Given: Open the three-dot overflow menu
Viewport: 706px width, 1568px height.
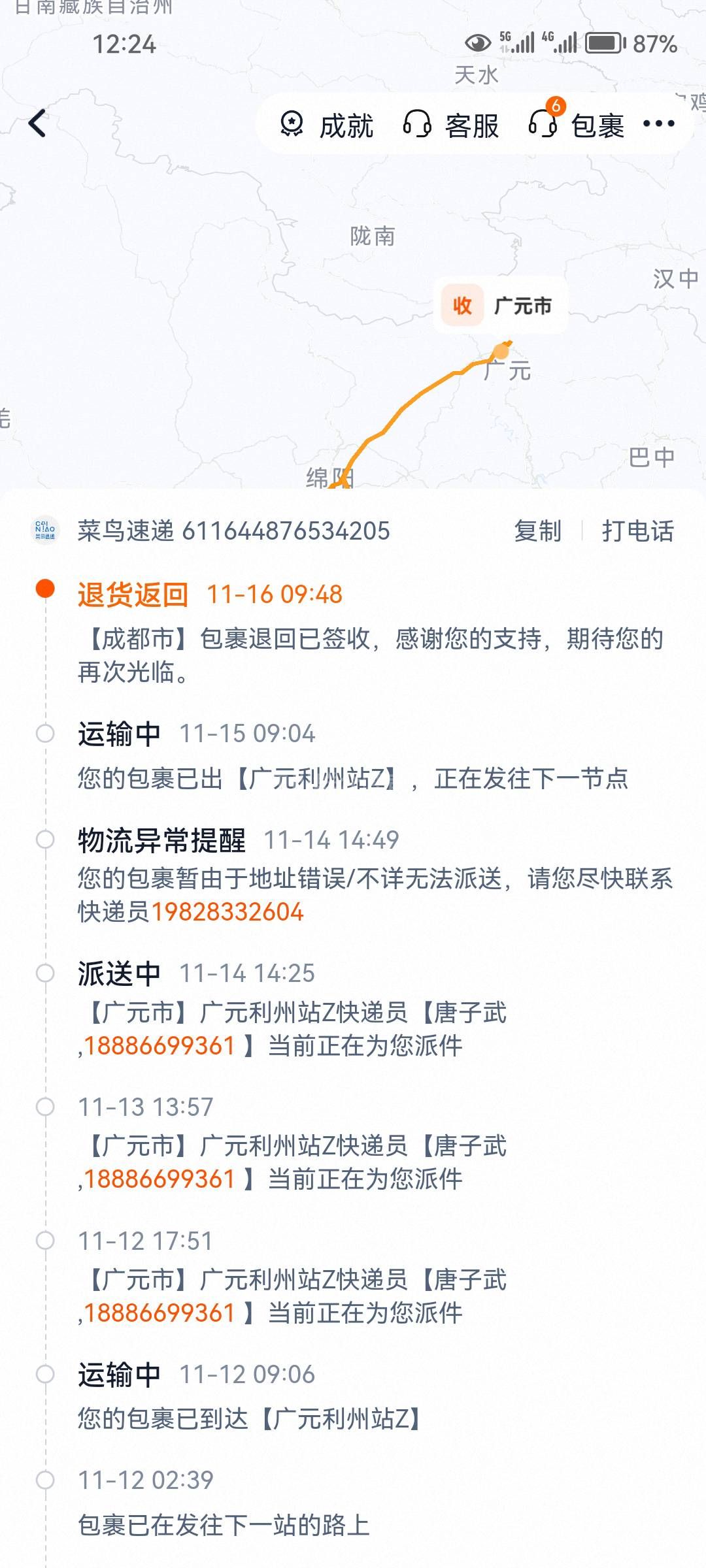Looking at the screenshot, I should [x=658, y=123].
